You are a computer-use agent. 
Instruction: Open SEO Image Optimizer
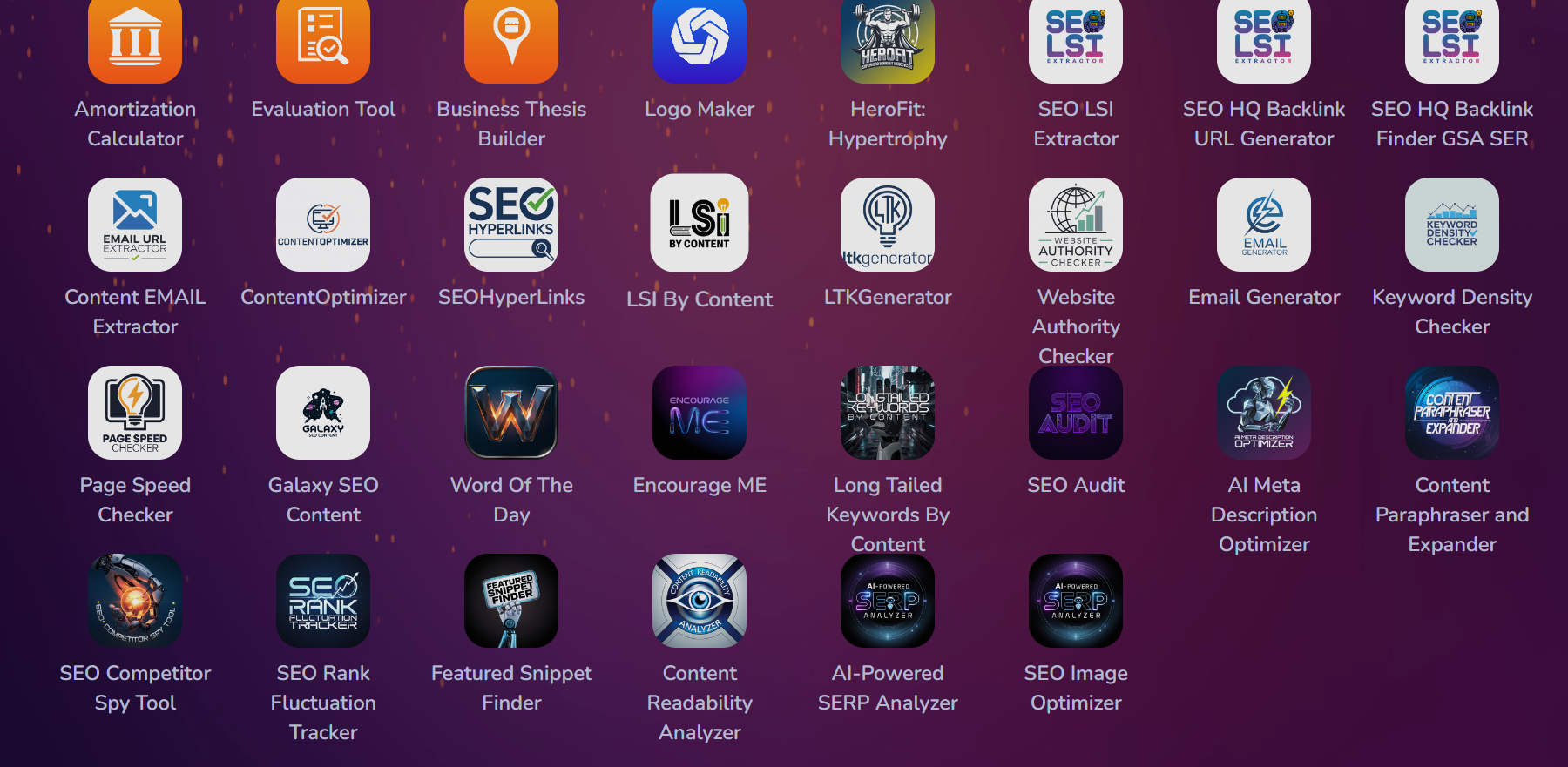click(1076, 601)
